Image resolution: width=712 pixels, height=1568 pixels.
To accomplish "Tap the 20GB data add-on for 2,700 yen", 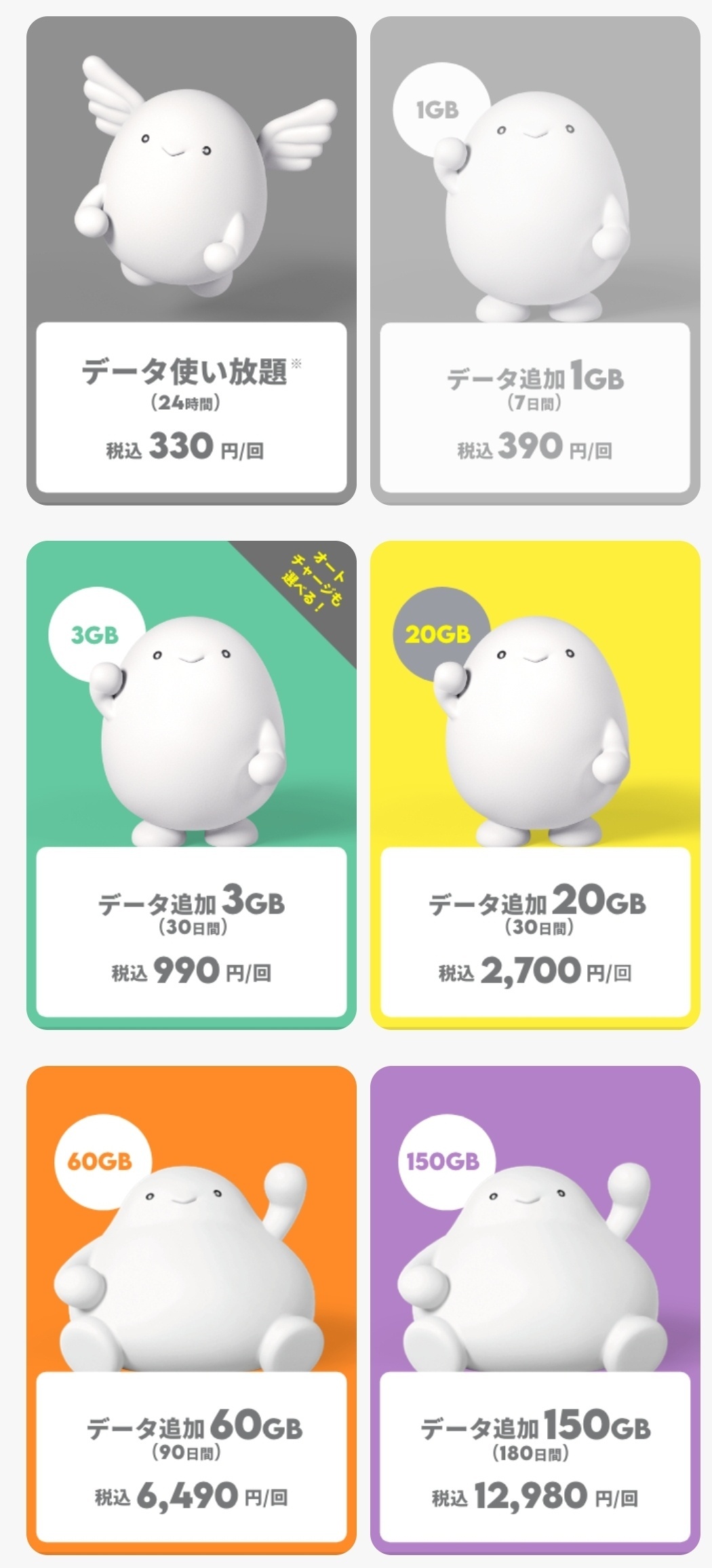I will click(x=535, y=931).
